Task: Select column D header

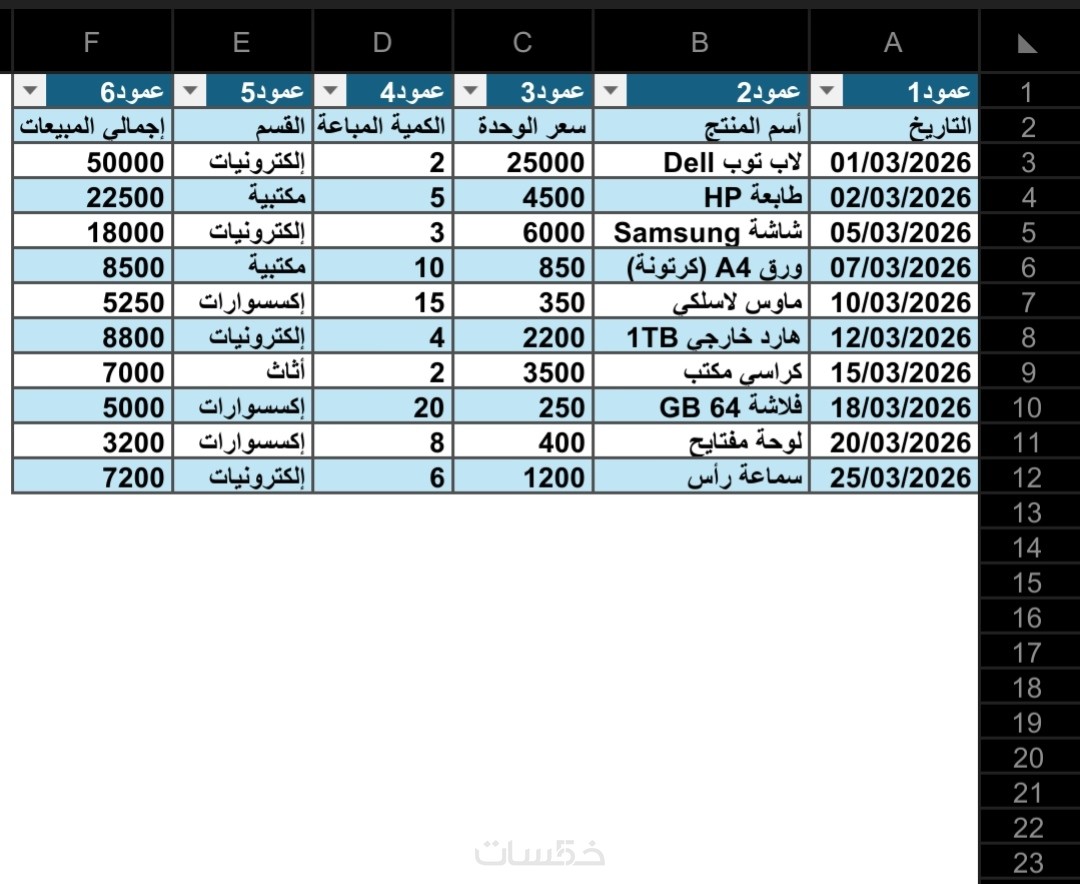Action: [382, 42]
